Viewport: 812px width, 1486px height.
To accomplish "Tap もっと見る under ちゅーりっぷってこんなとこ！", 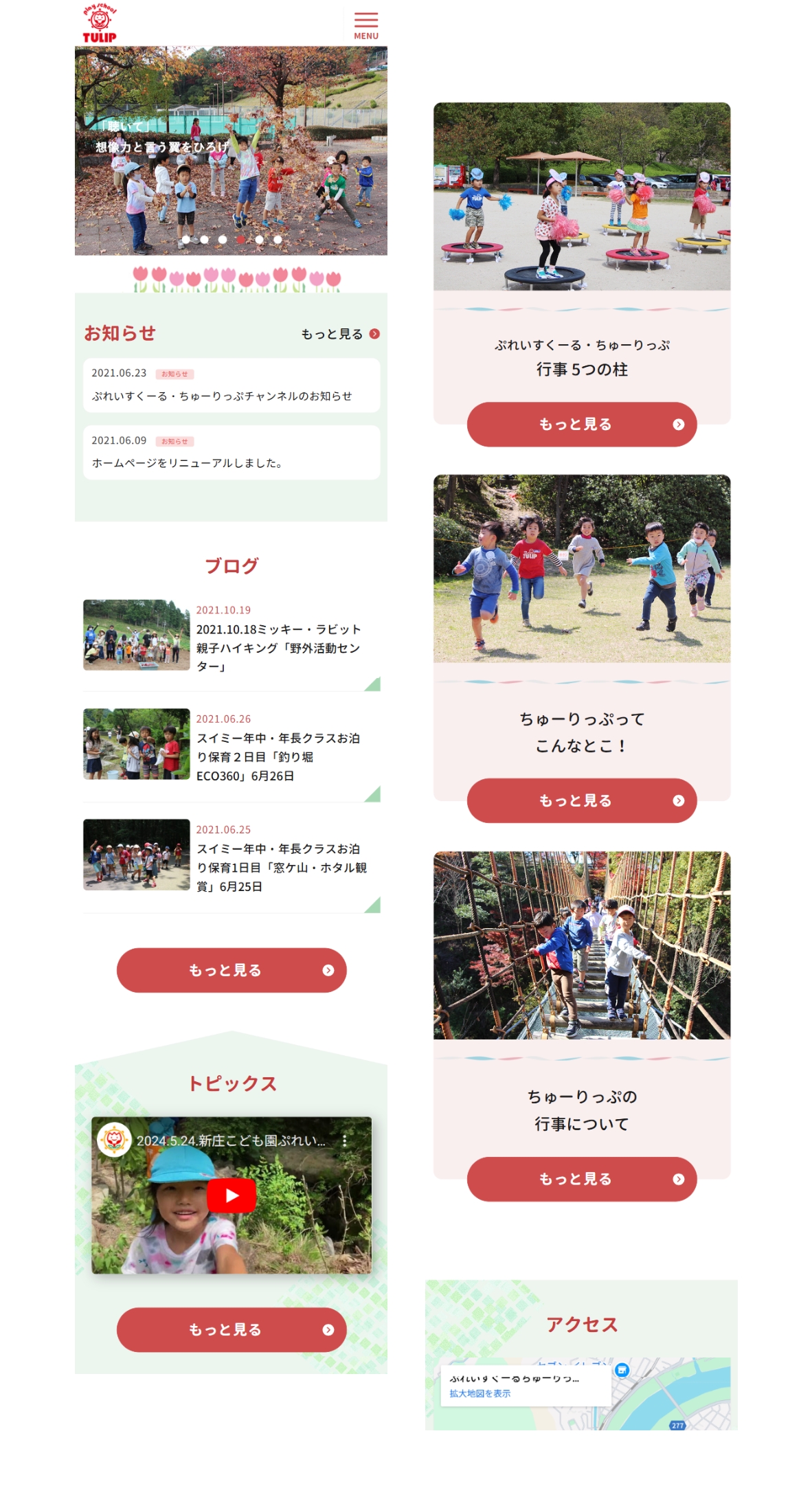I will (x=581, y=800).
